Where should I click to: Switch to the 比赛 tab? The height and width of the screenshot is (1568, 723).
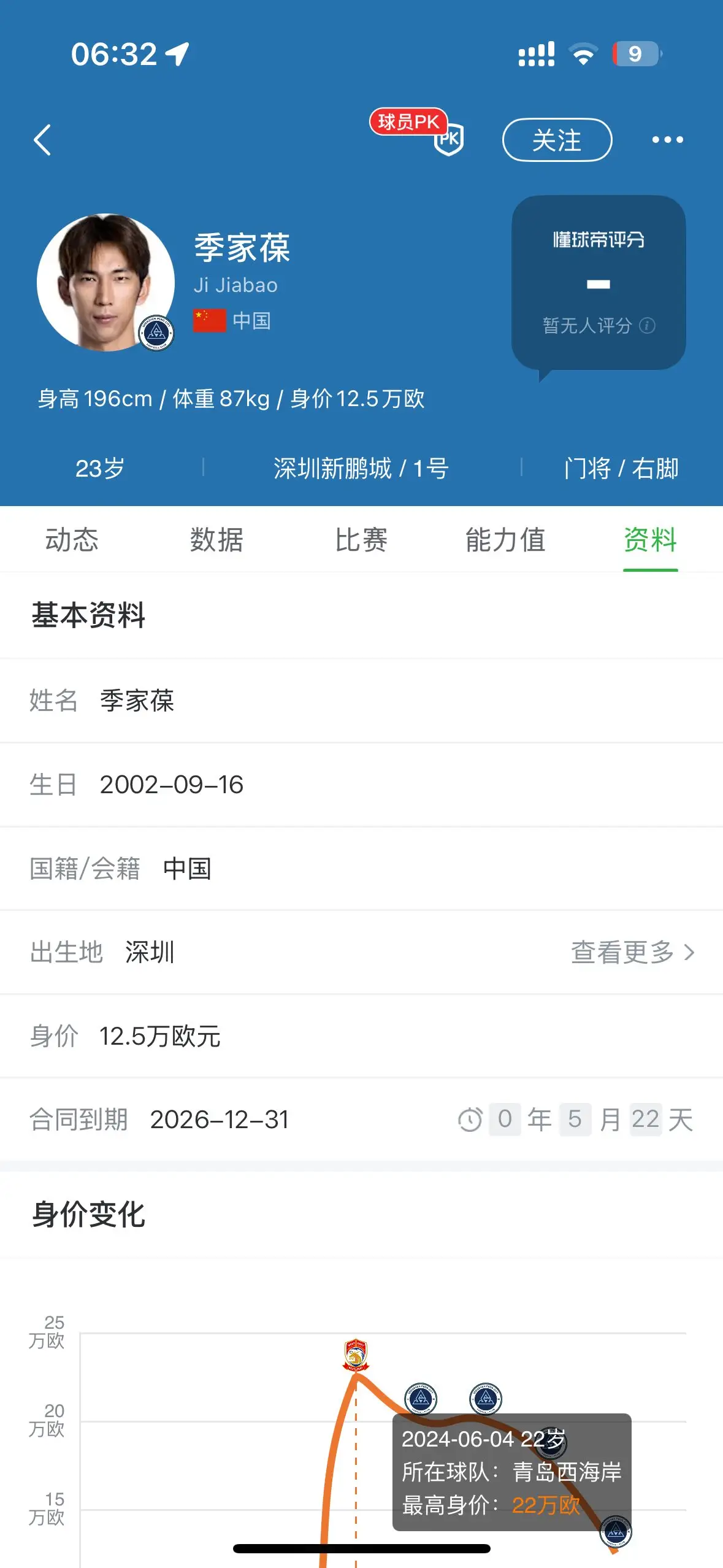(361, 540)
